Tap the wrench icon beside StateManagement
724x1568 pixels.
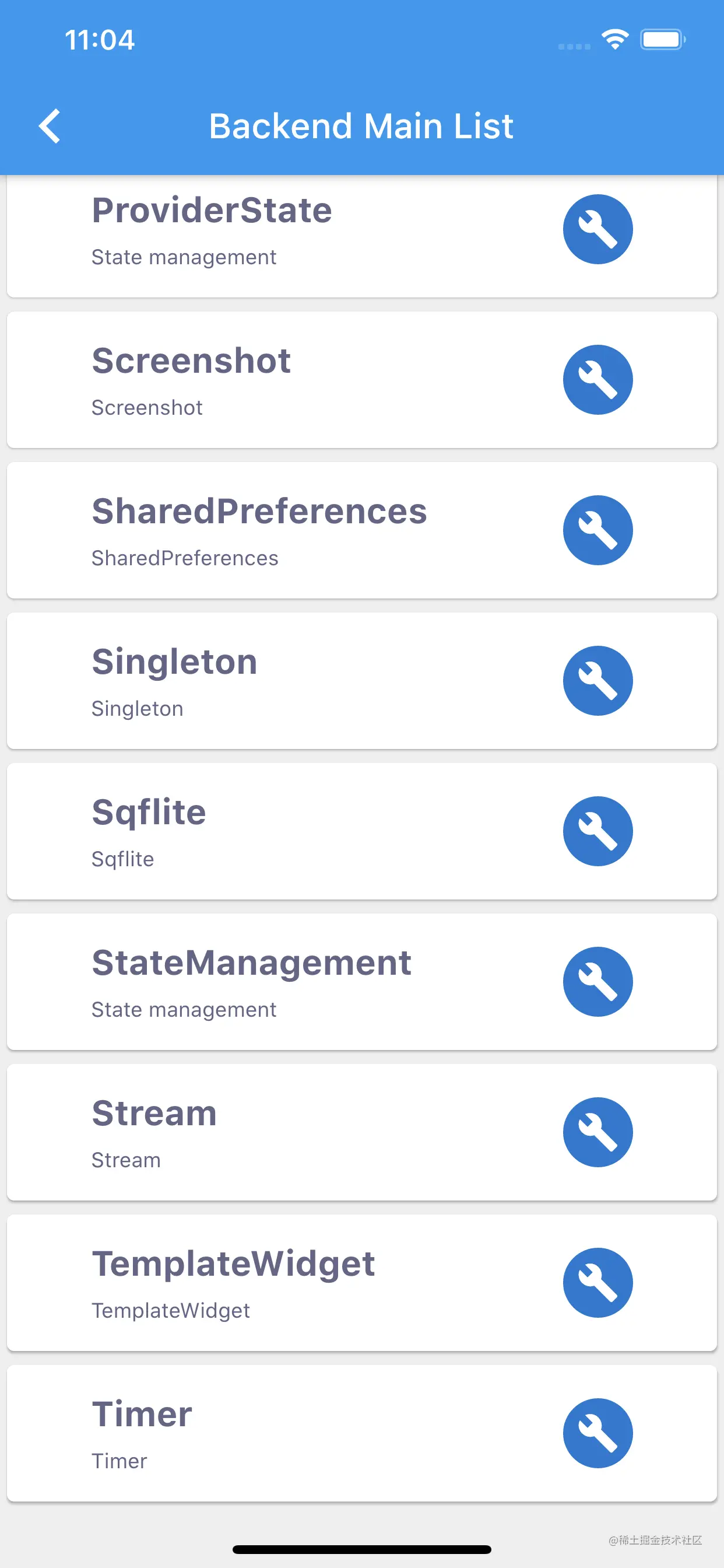click(x=598, y=982)
